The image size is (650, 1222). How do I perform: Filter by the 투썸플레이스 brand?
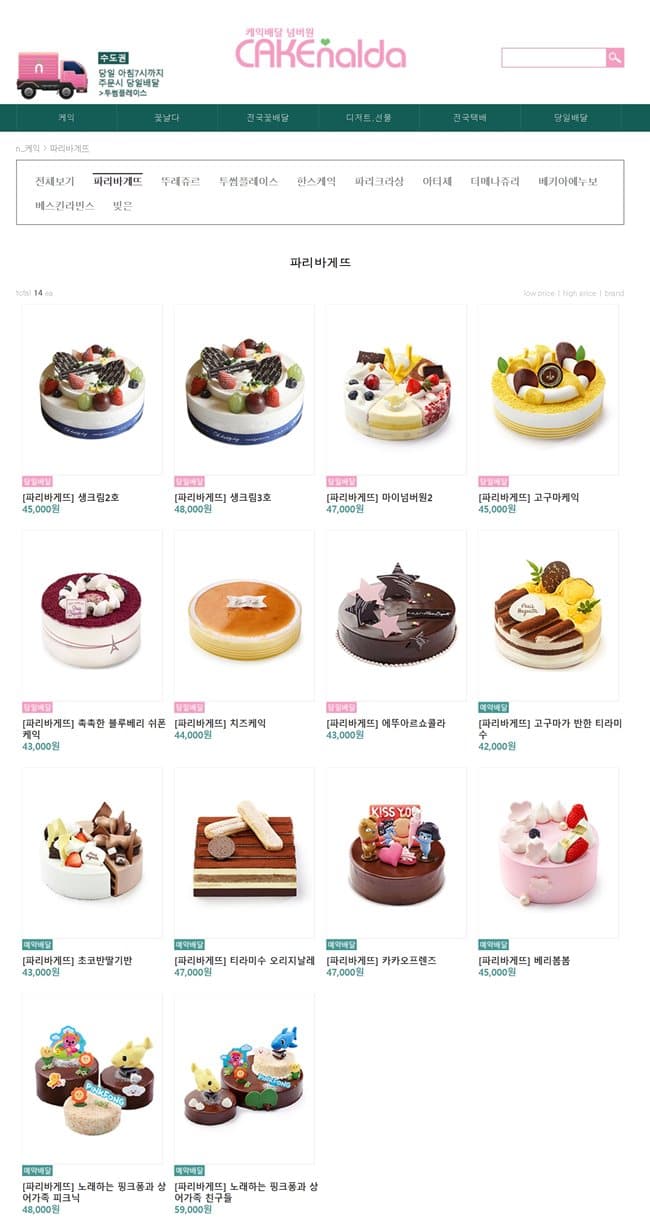coord(248,182)
